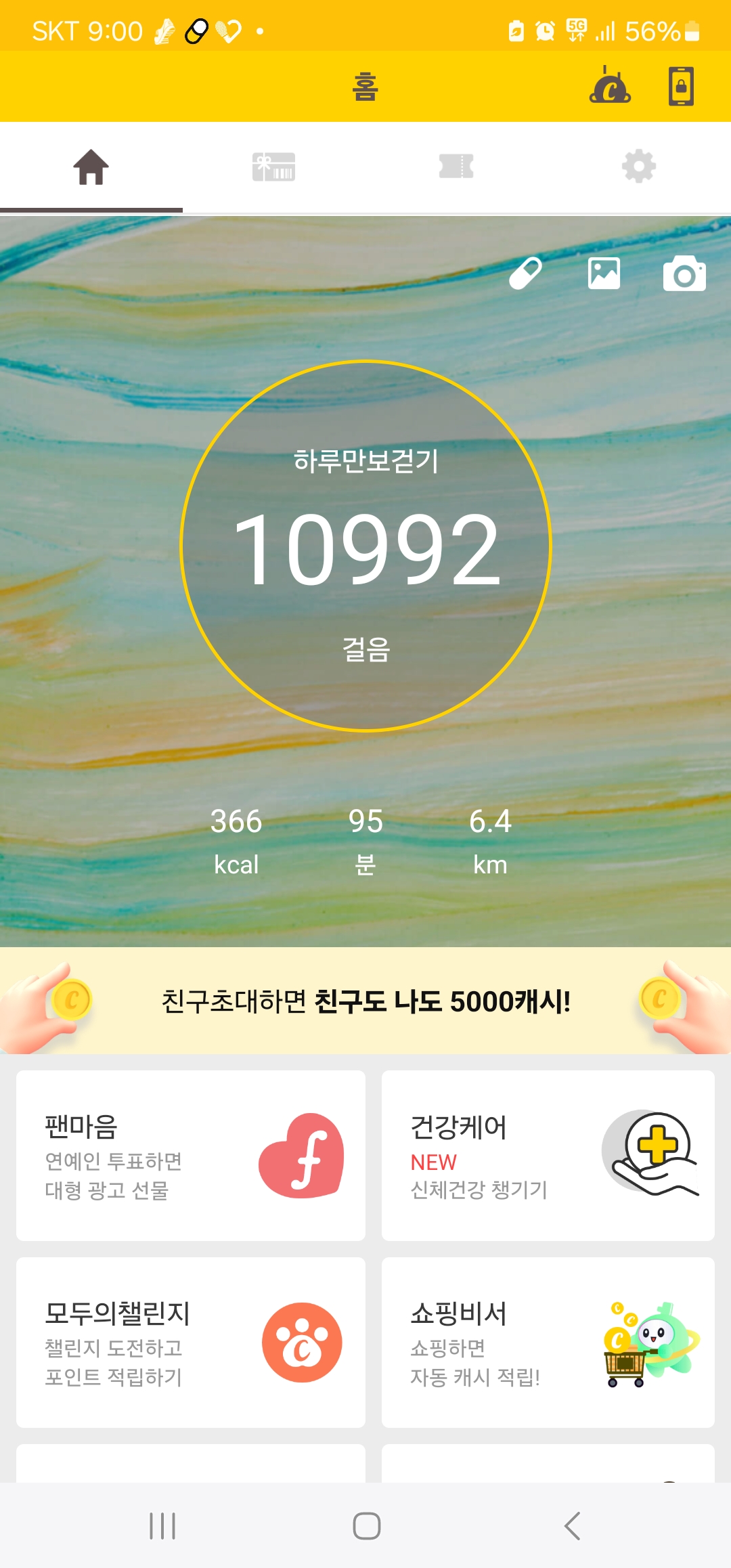Screen dimensions: 731x1568
Task: Open the settings gear tab
Action: [x=639, y=167]
